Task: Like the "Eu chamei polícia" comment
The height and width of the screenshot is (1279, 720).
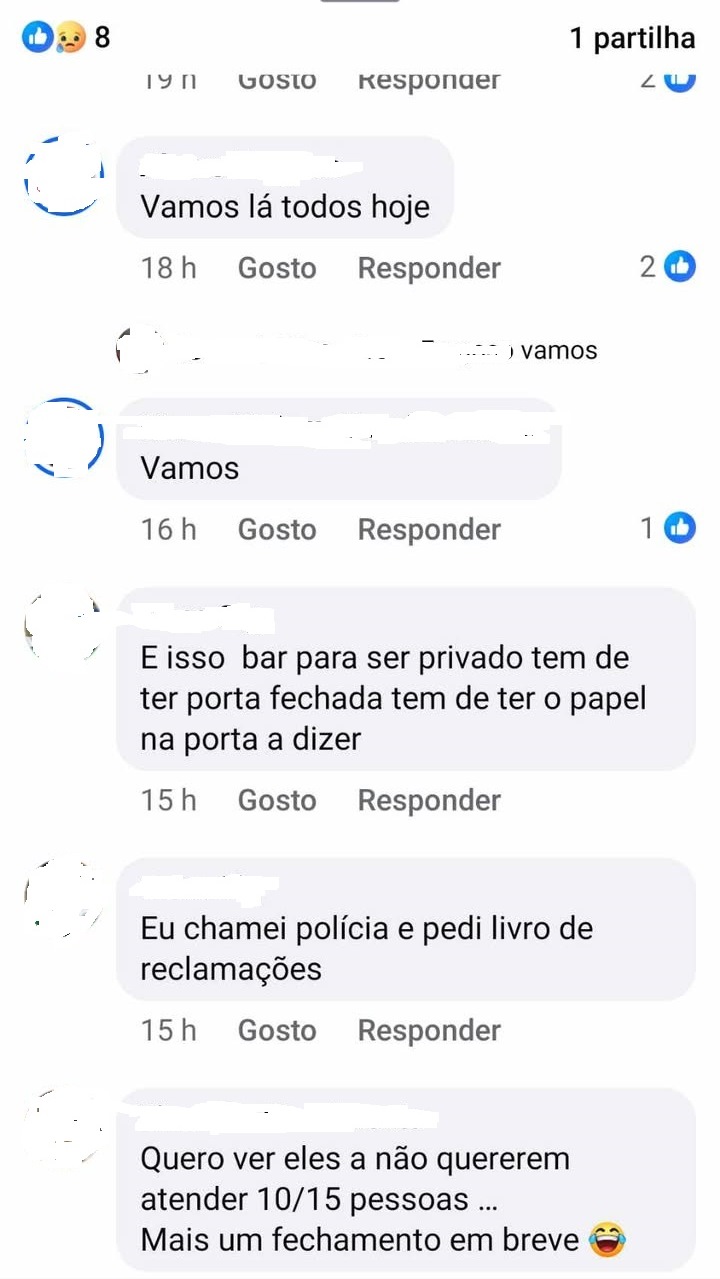Action: [x=276, y=1030]
